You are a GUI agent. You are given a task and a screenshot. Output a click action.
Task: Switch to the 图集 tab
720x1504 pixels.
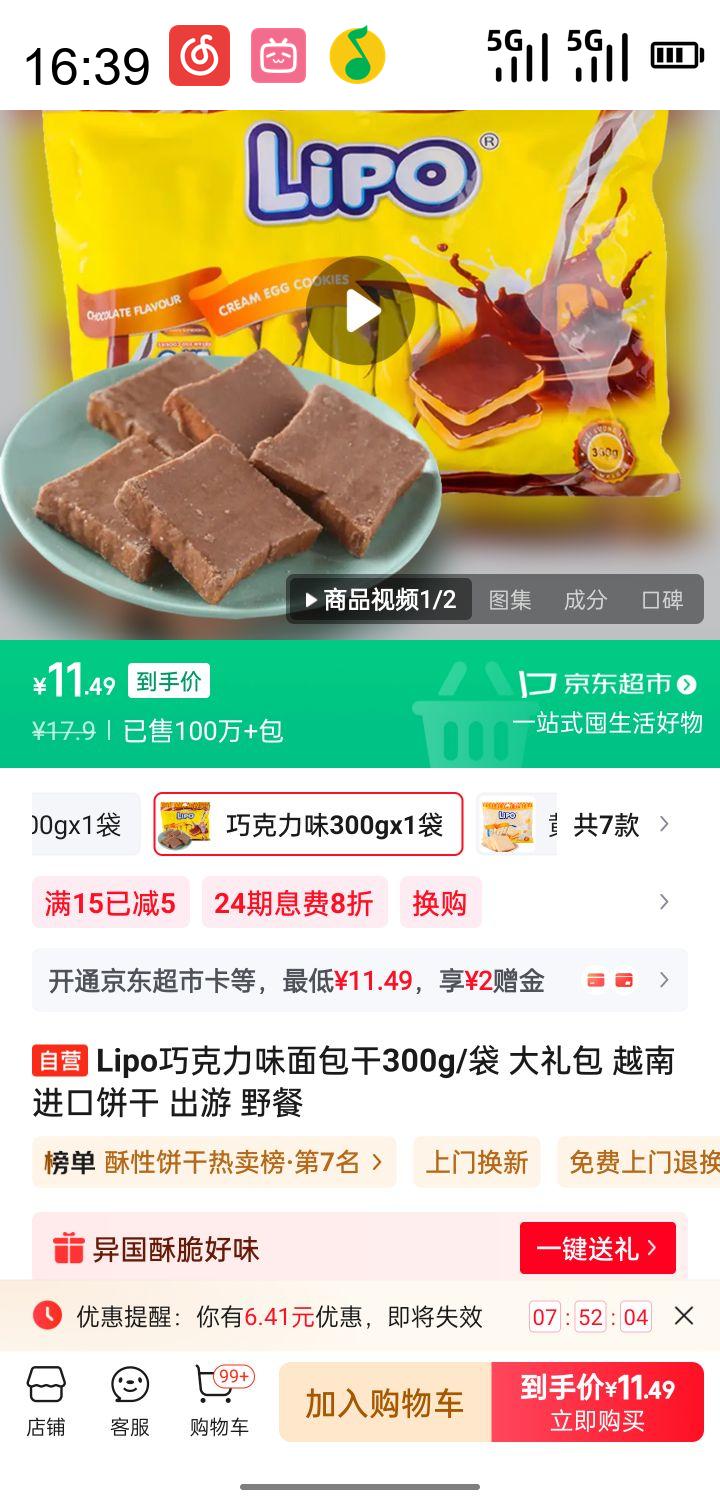(511, 600)
